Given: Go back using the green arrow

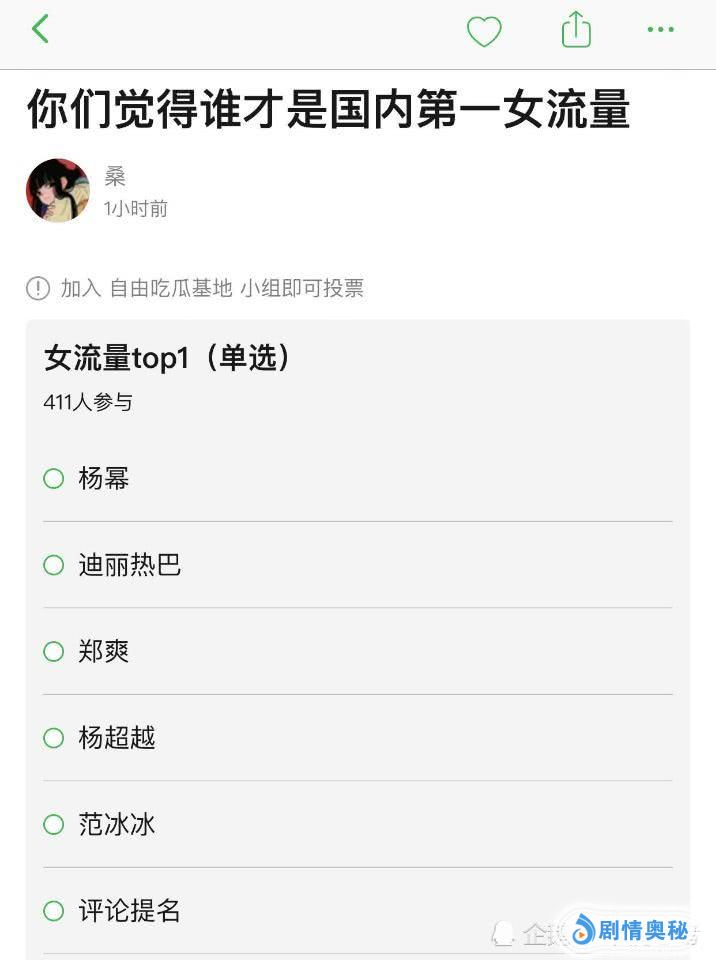Looking at the screenshot, I should pos(40,29).
